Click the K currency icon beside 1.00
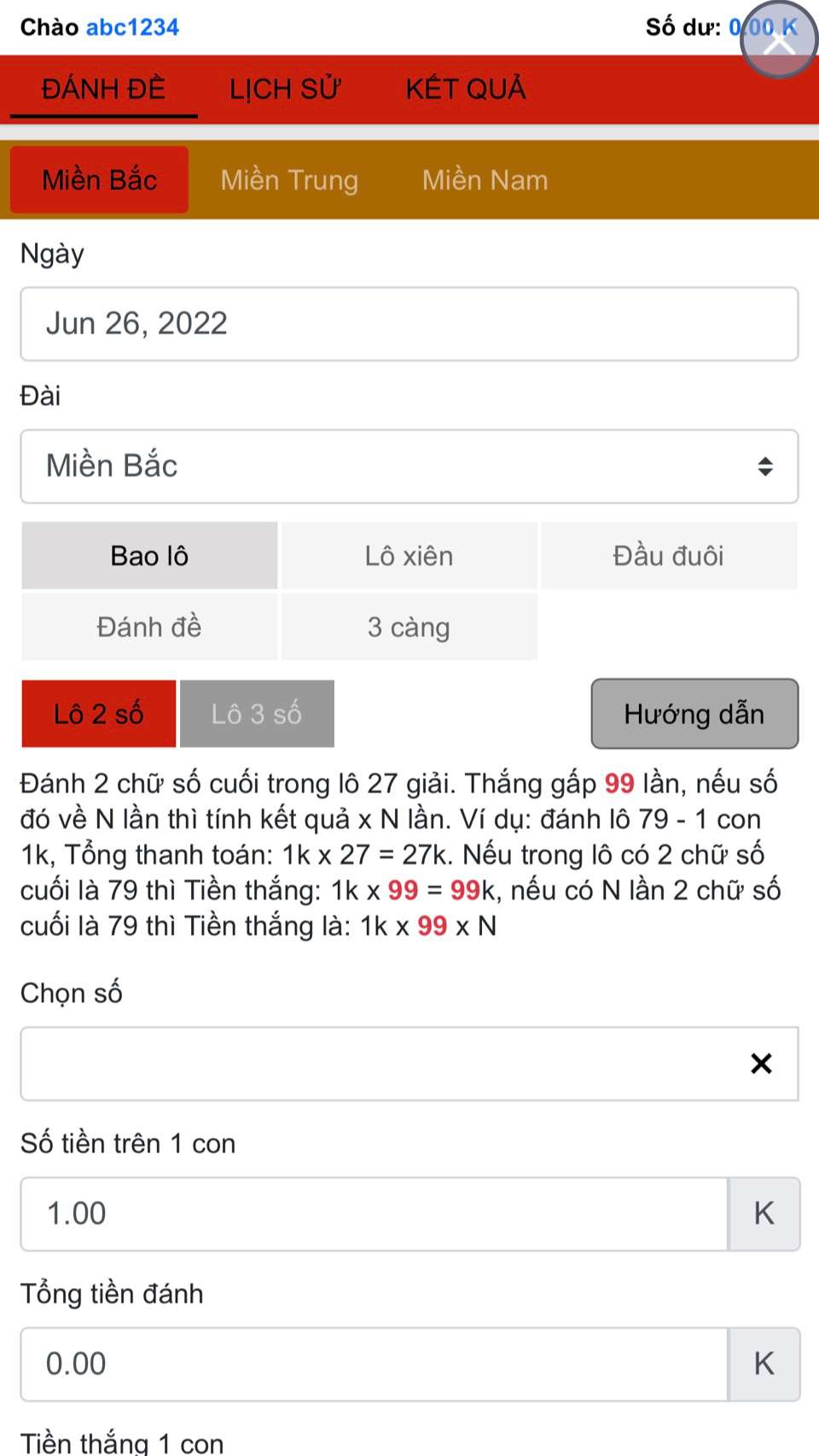 [763, 1212]
